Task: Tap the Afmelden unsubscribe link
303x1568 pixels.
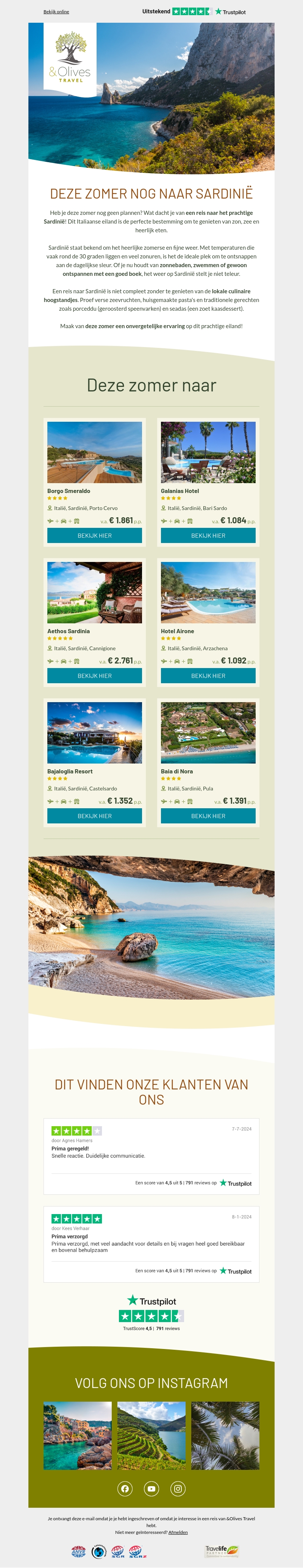Action: [178, 1532]
